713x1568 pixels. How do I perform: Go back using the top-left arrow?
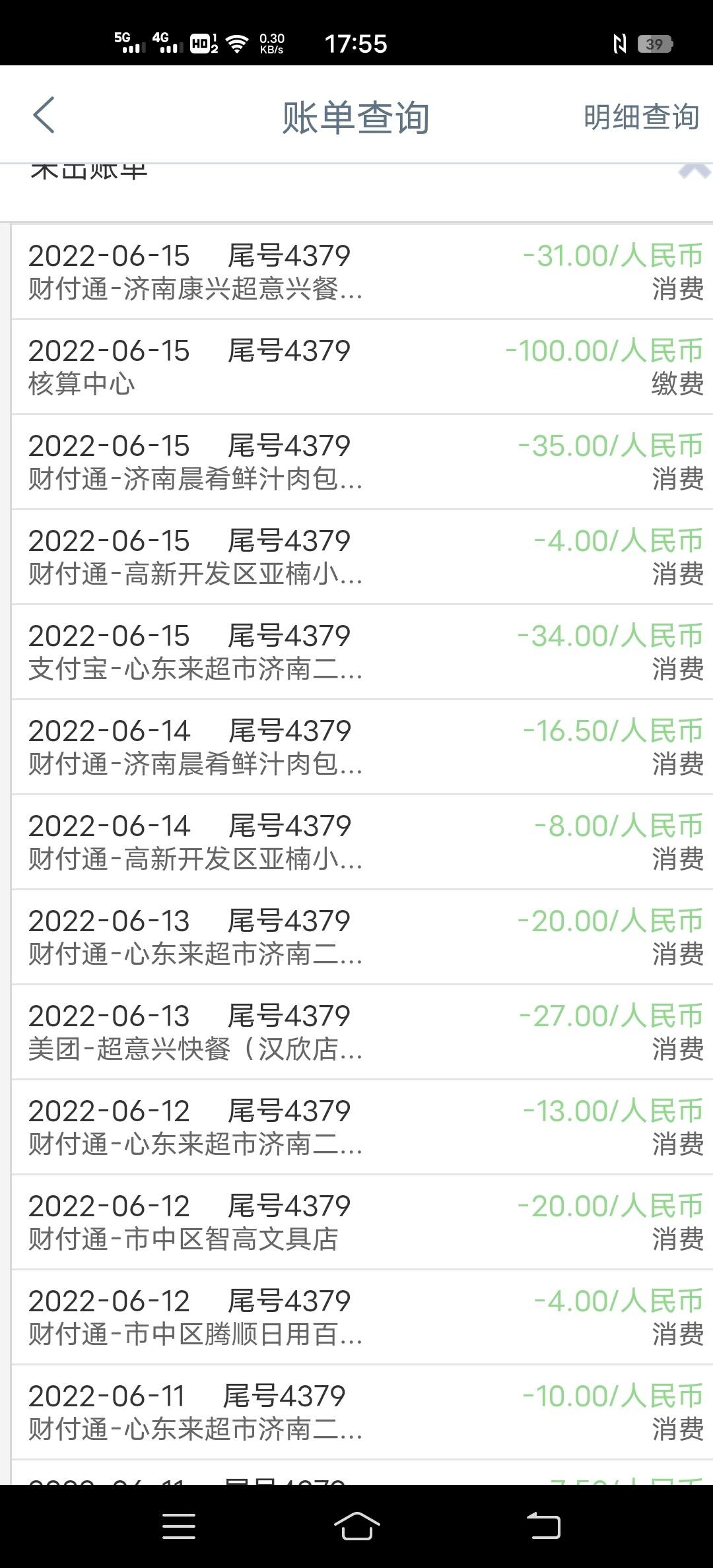[44, 115]
